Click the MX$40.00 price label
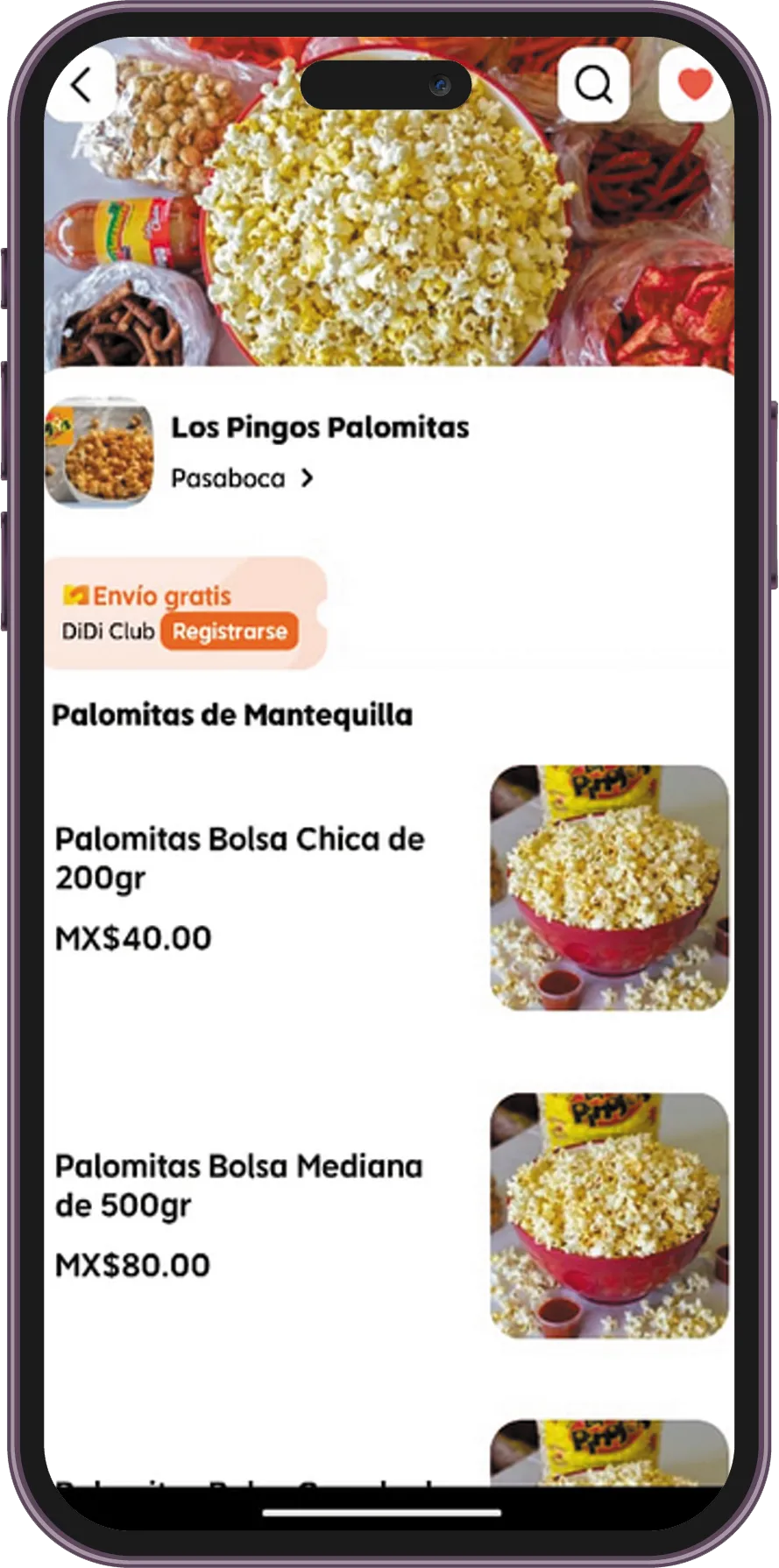This screenshot has width=779, height=1568. [x=131, y=937]
